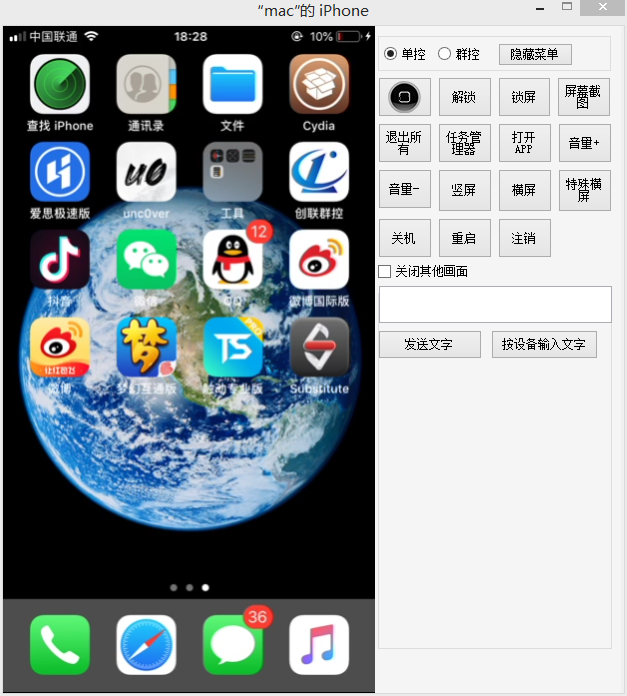Screen dimensions: 627x696
Task: Open Messages with 36 unread badge
Action: pyautogui.click(x=233, y=644)
